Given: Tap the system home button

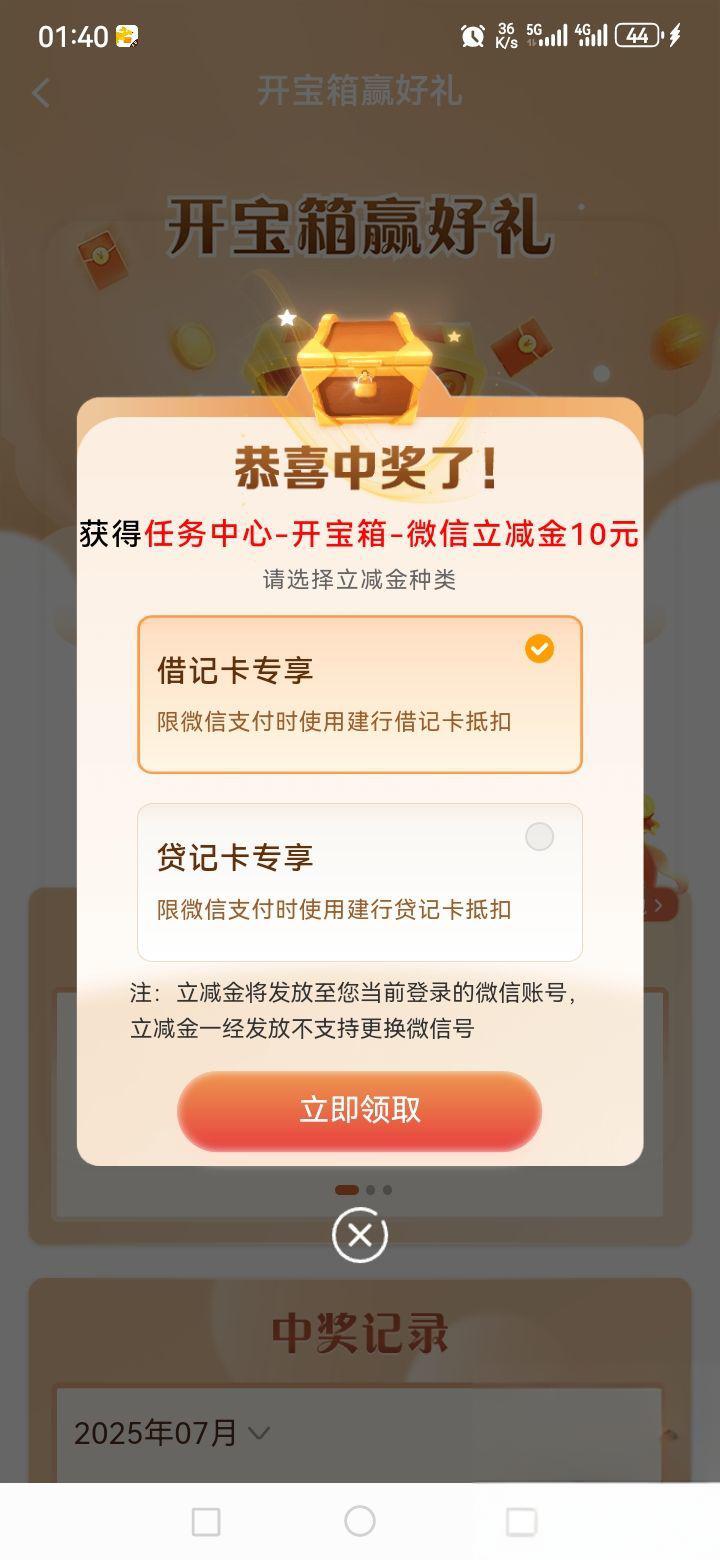Looking at the screenshot, I should pos(360,1521).
